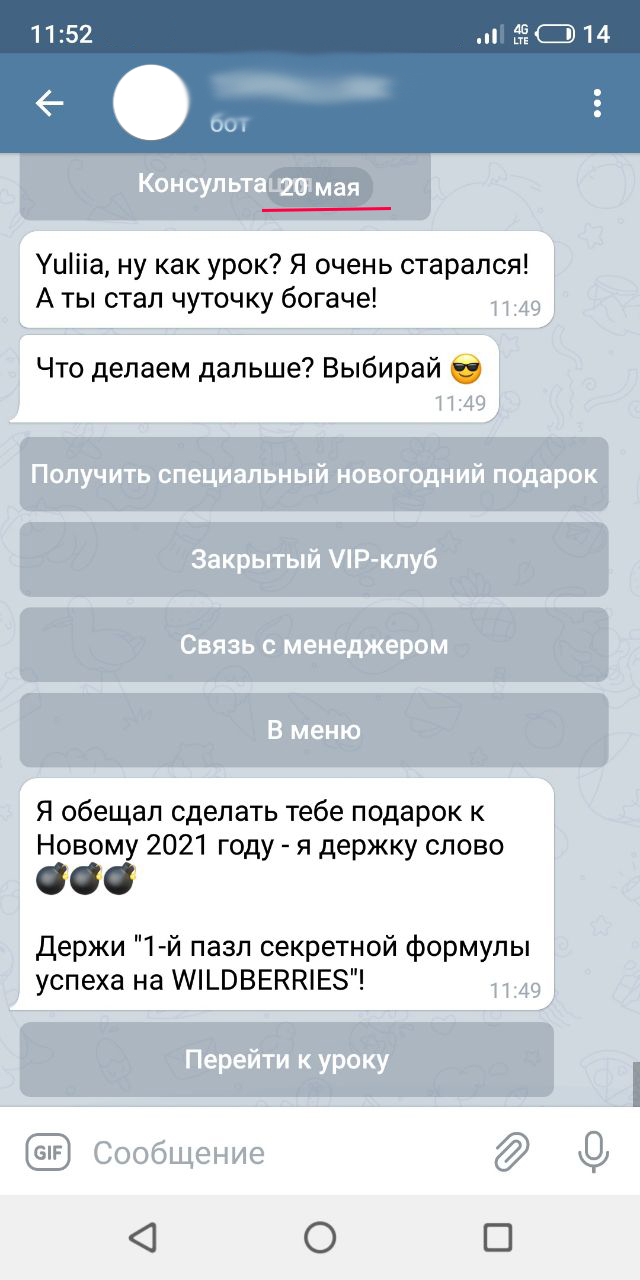Tap the system home button
The width and height of the screenshot is (640, 1280).
(x=320, y=1237)
